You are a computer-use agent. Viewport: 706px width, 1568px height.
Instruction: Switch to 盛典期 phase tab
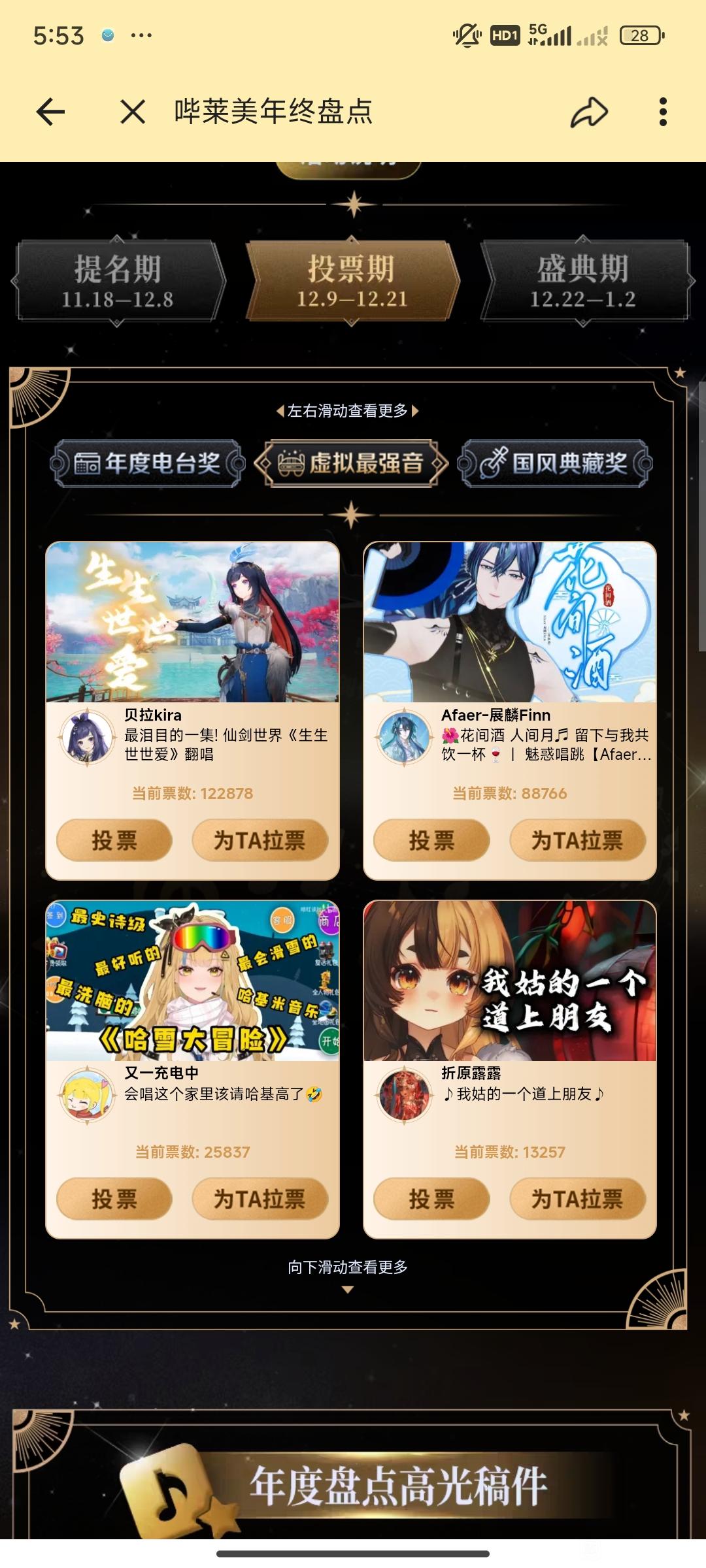(x=583, y=282)
